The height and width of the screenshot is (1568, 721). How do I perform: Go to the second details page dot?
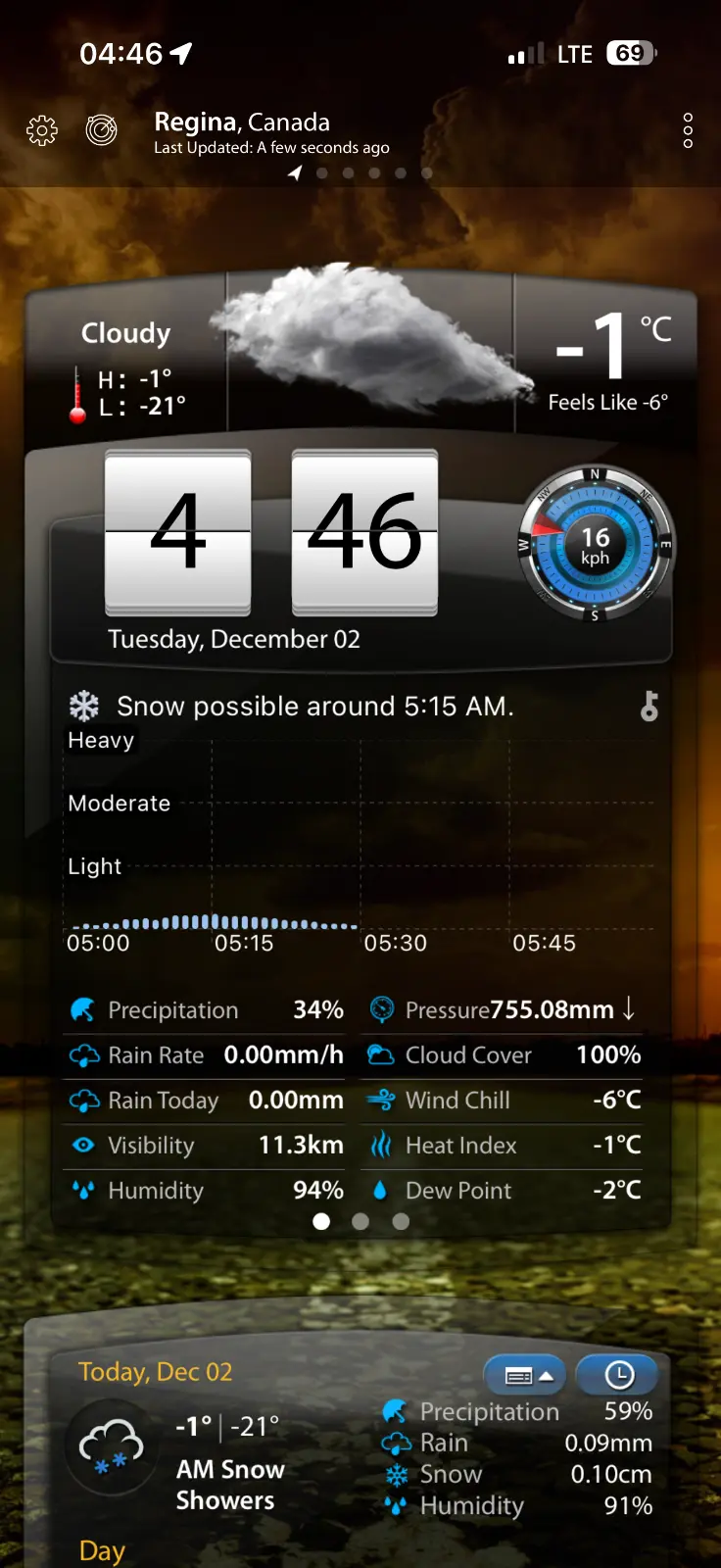[x=360, y=1221]
